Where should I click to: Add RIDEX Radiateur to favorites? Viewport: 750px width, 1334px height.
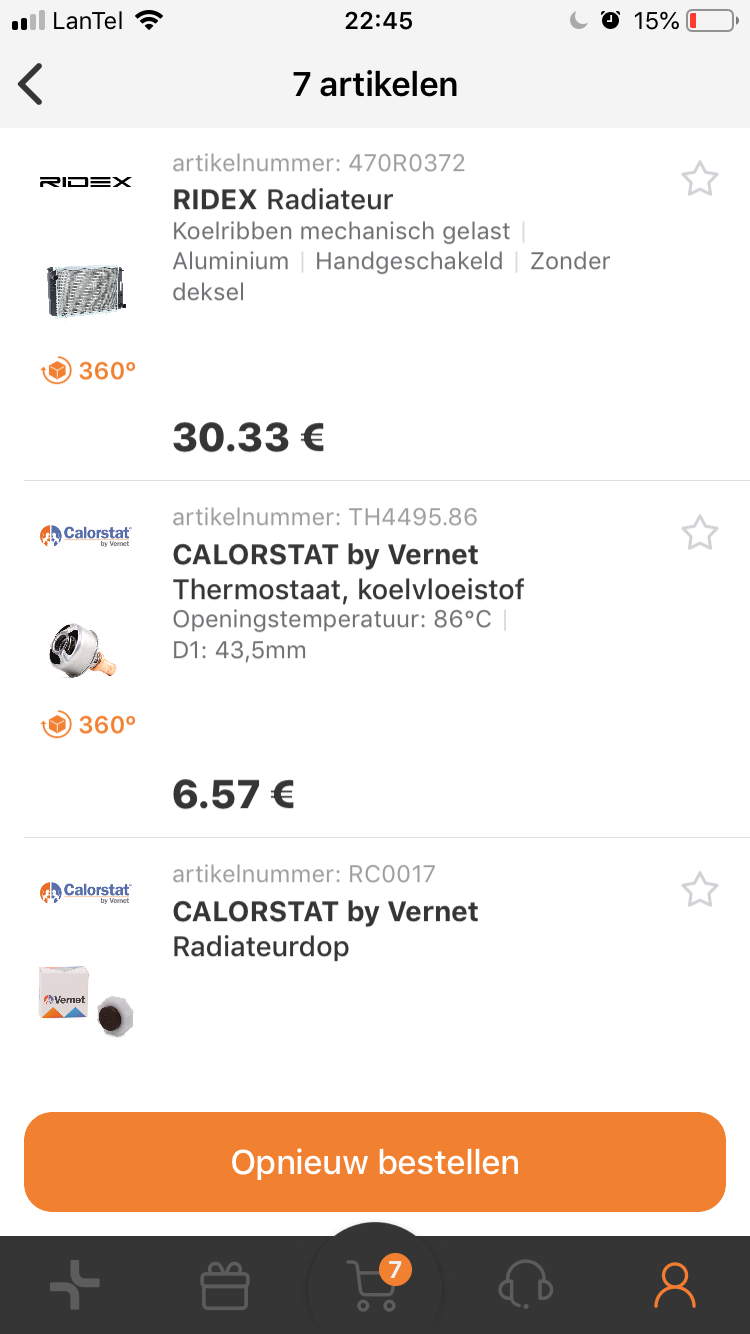(699, 181)
